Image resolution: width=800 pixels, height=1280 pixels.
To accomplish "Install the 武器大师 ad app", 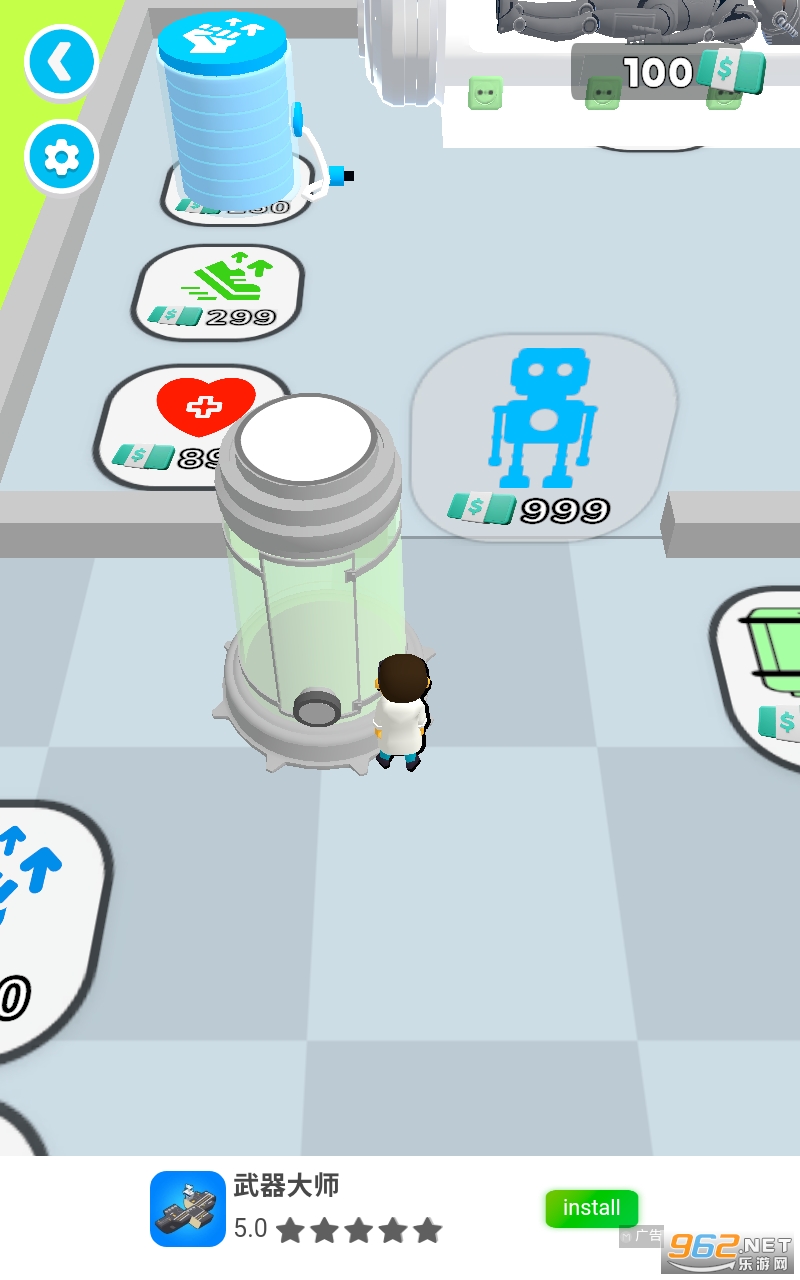I will pyautogui.click(x=591, y=1208).
